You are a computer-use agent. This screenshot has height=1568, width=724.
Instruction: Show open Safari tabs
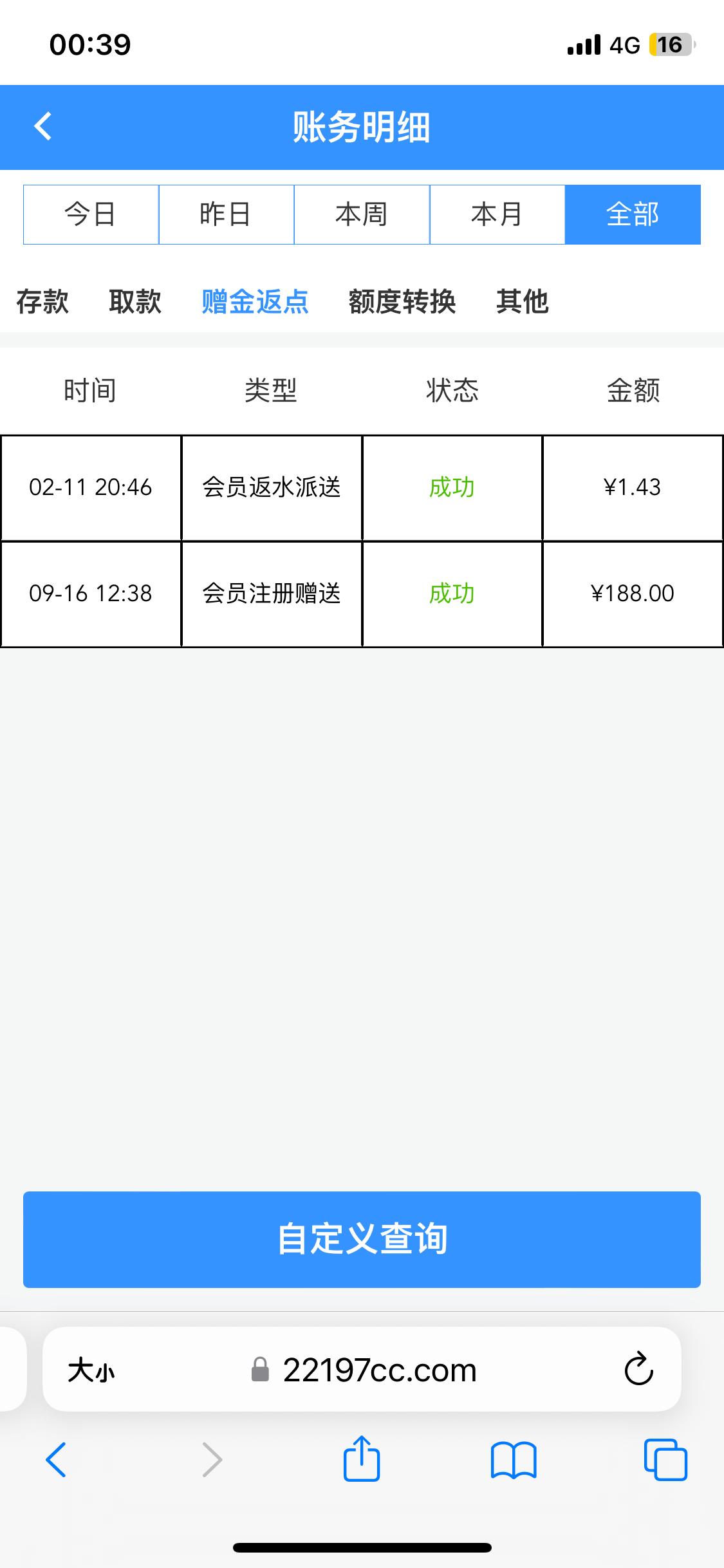pos(665,1459)
